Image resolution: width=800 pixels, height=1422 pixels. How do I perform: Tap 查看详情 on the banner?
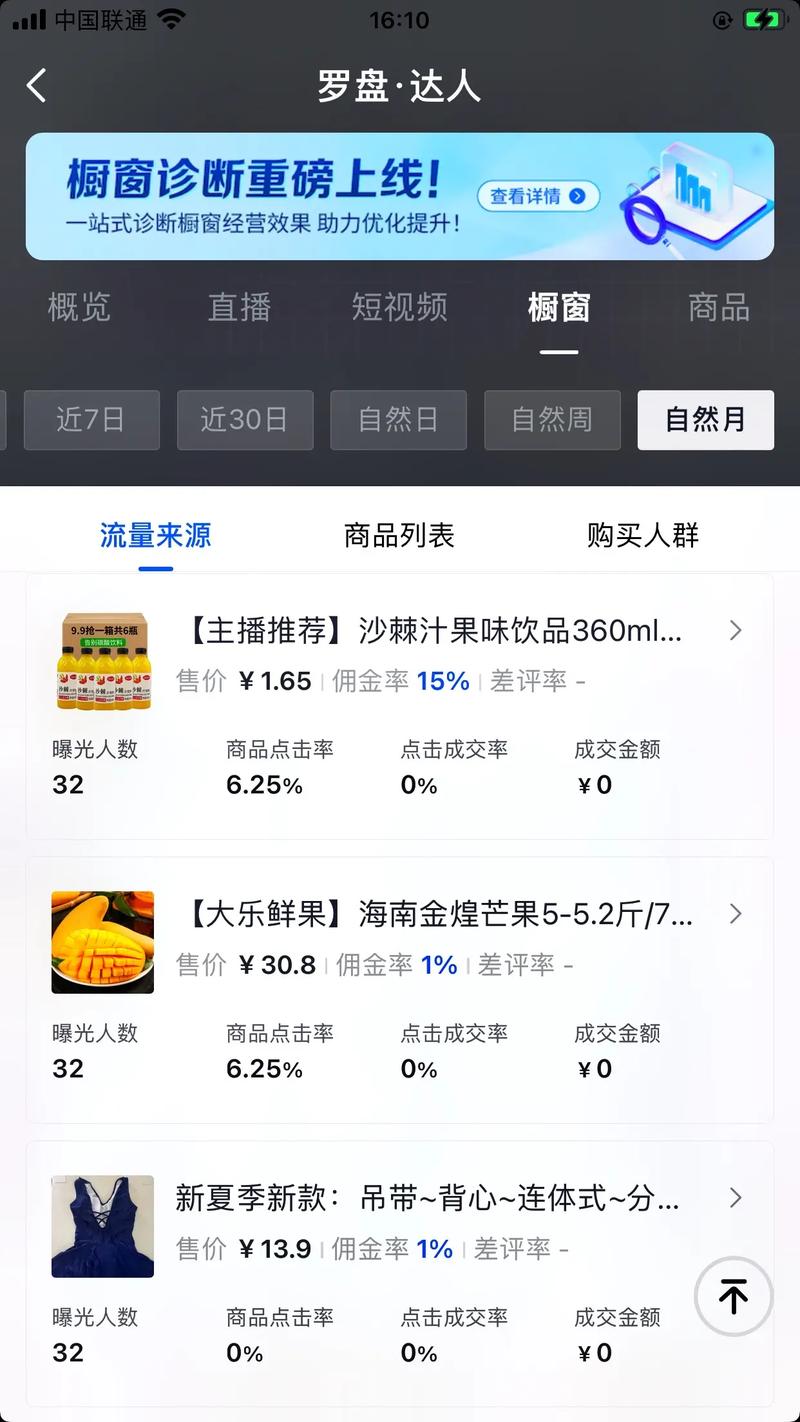(537, 196)
